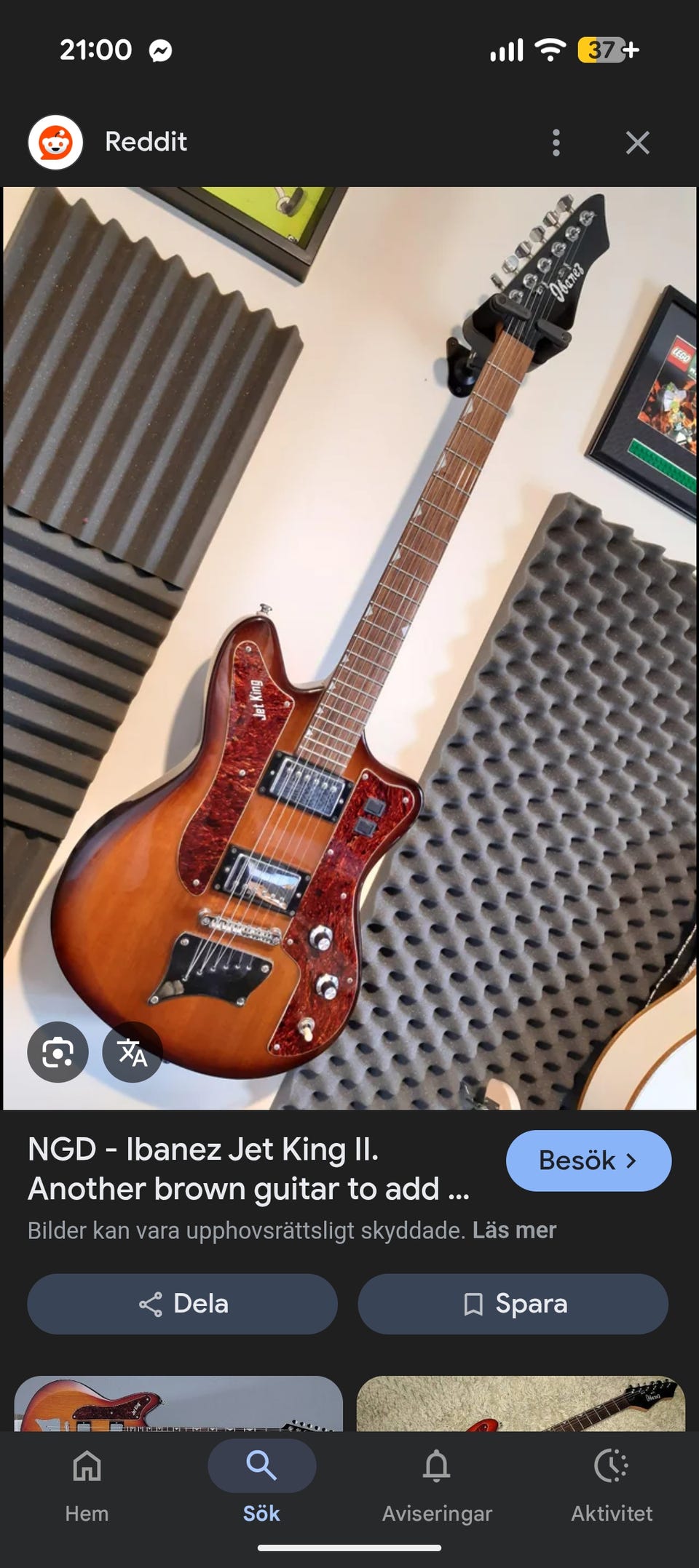Close the image viewer
This screenshot has width=699, height=1568.
638,143
